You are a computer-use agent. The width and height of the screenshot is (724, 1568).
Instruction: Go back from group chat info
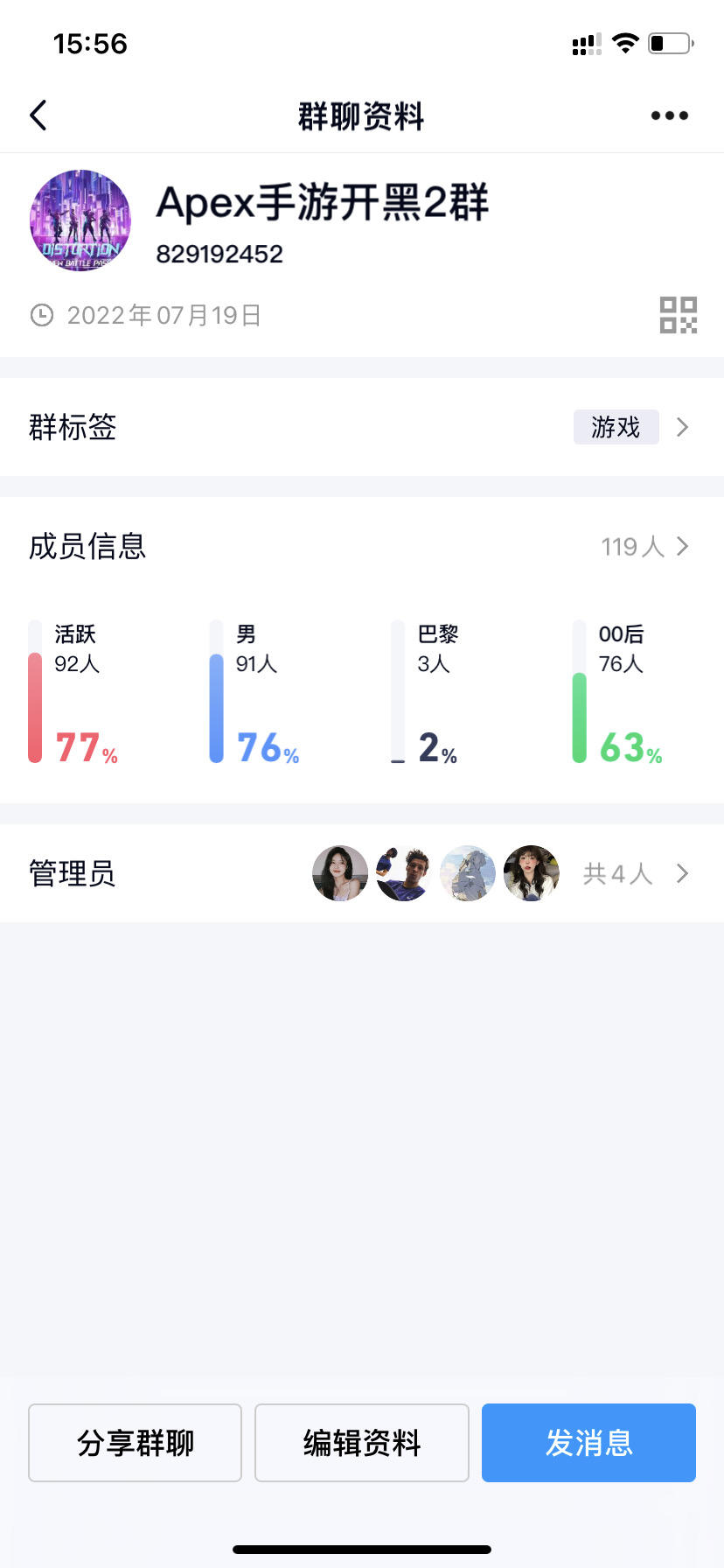(x=38, y=115)
